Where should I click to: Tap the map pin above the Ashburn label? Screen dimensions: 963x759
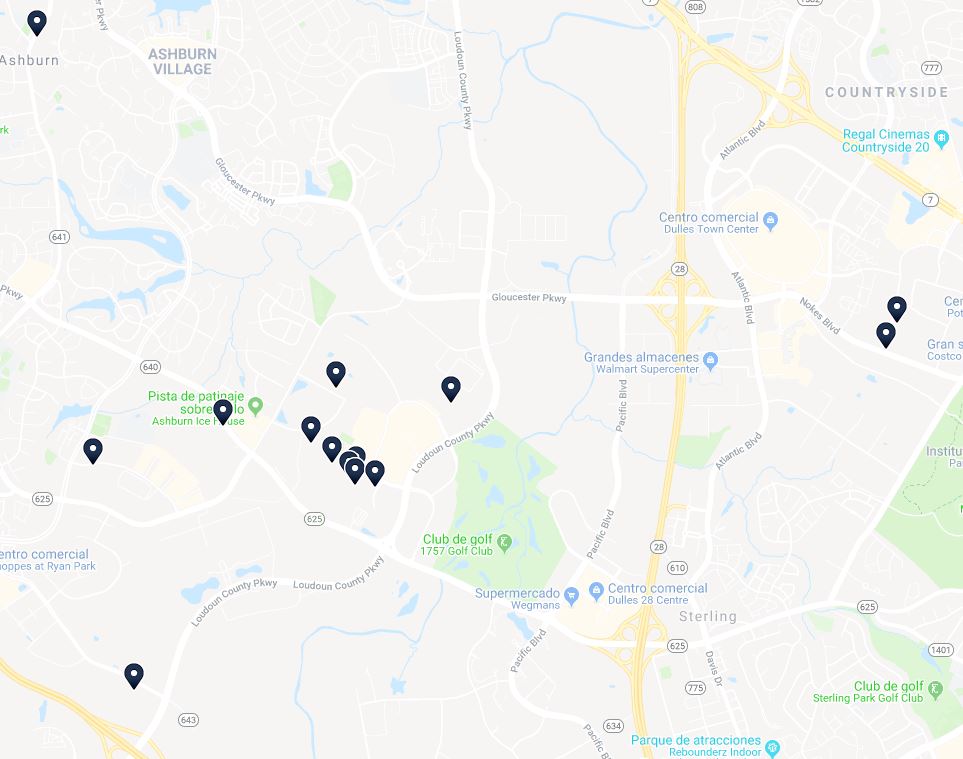(x=37, y=21)
